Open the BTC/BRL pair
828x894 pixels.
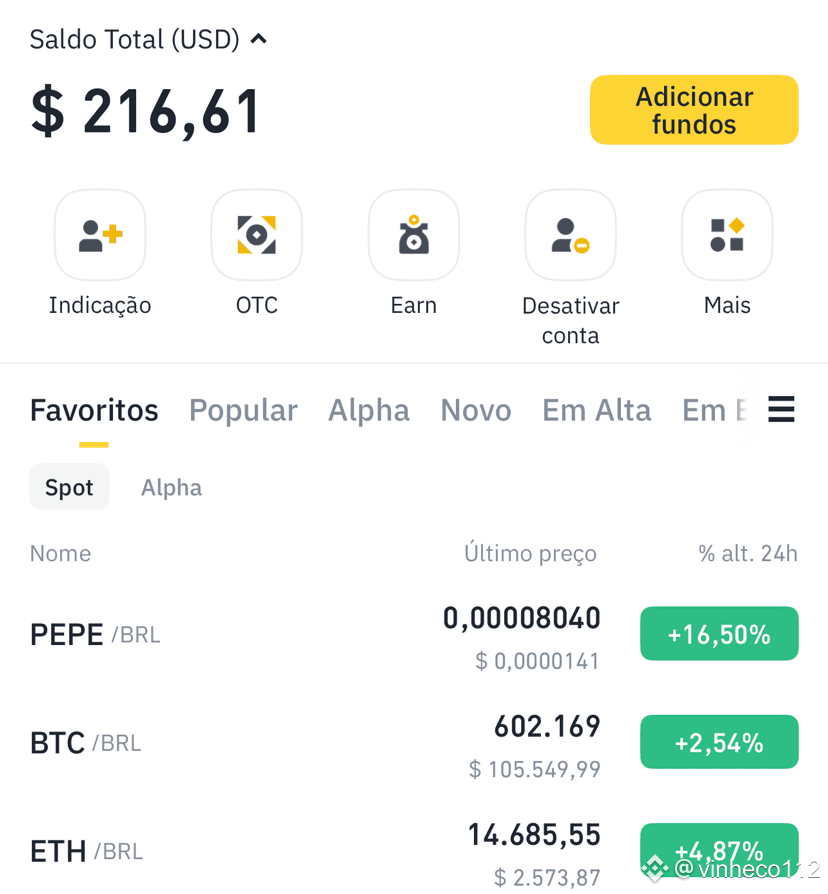tap(414, 743)
